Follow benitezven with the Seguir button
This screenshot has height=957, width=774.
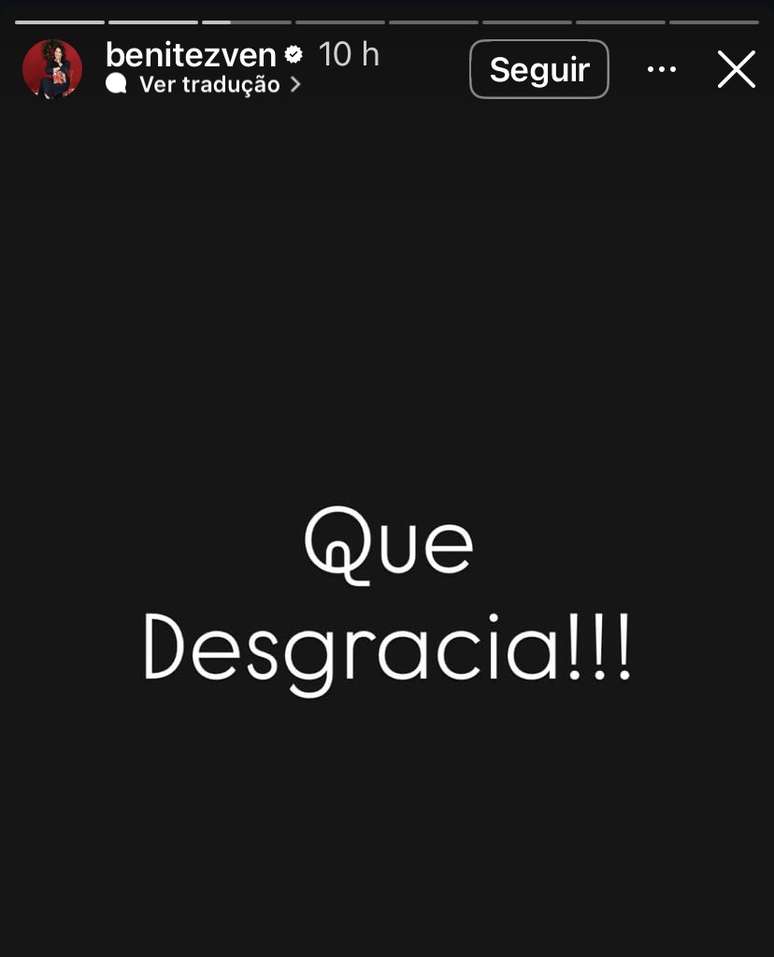coord(539,69)
